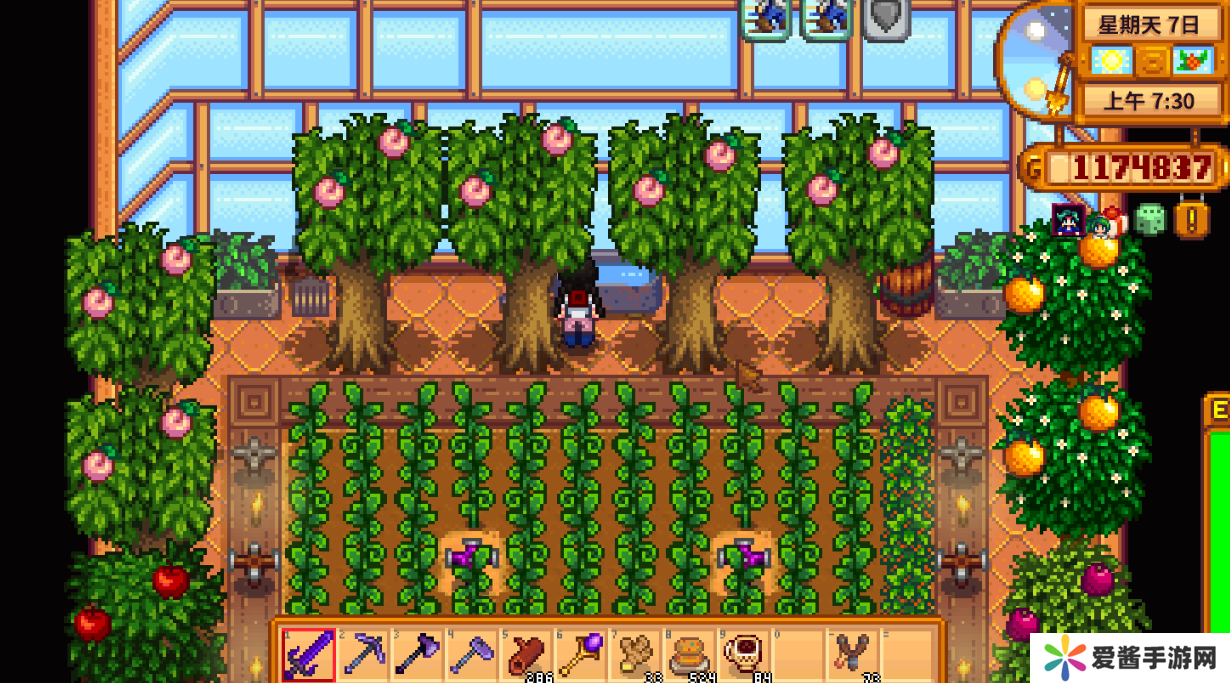The width and height of the screenshot is (1230, 683).
Task: Select the ginger stack in slot 7
Action: pyautogui.click(x=634, y=654)
